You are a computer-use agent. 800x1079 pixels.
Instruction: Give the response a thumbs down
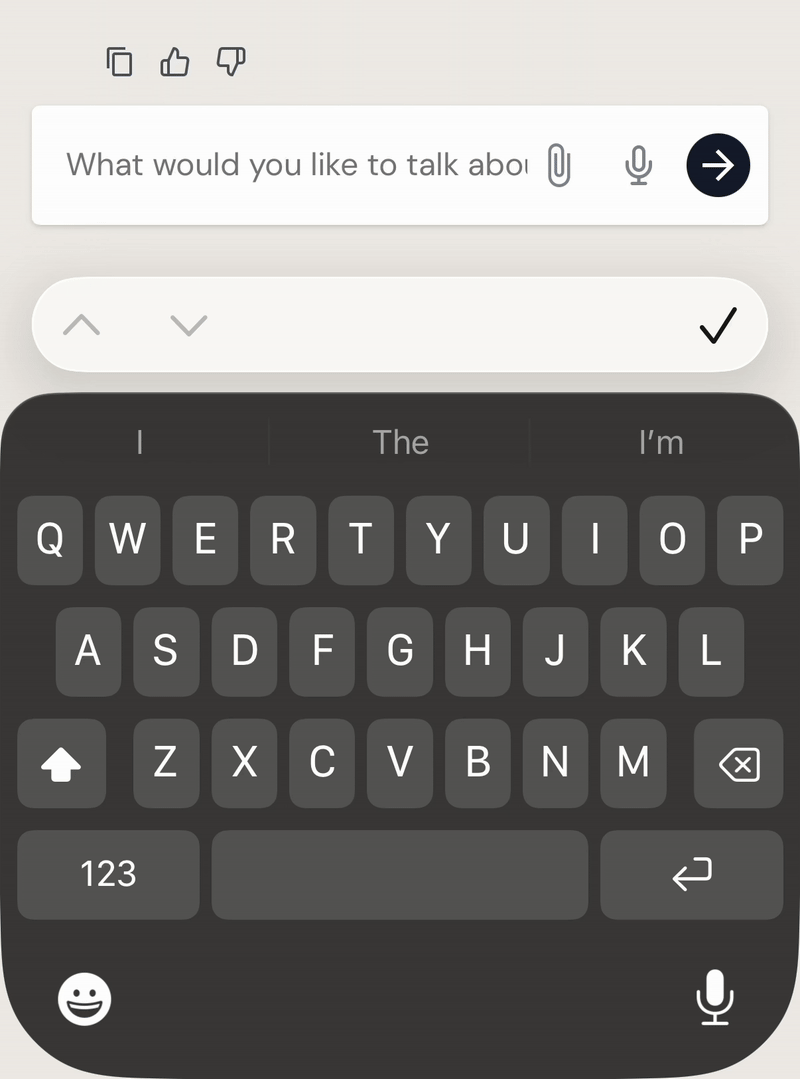point(231,62)
